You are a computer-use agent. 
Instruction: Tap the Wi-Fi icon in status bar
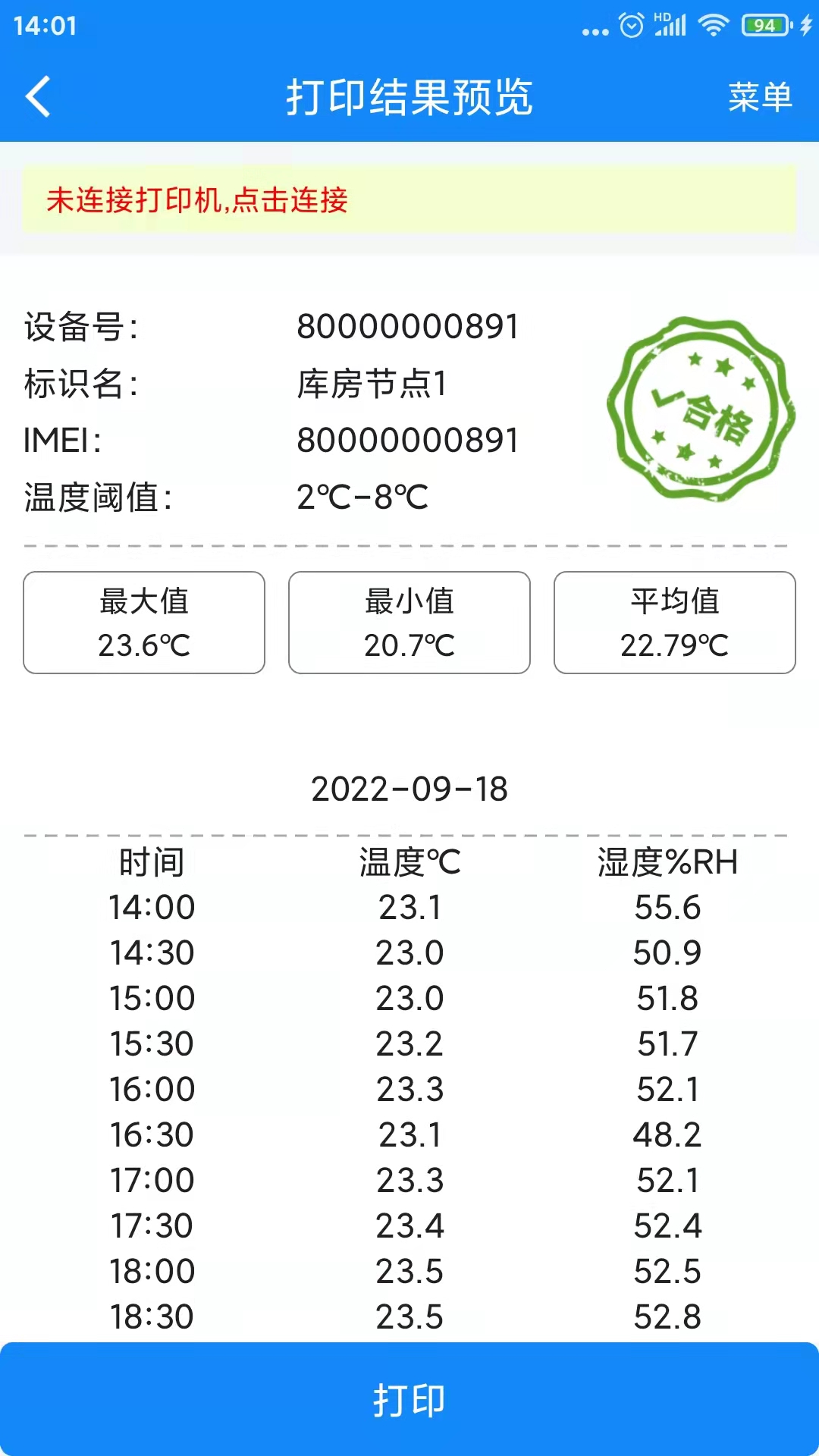[x=713, y=24]
